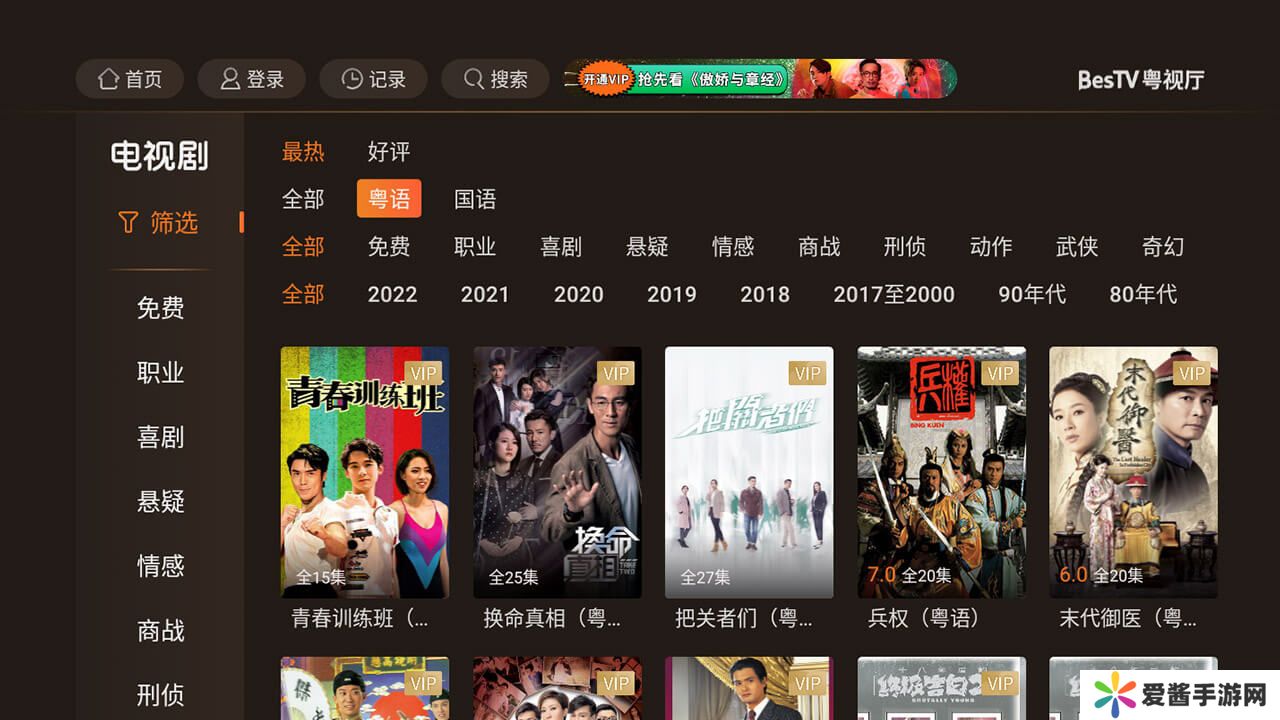Go to the 首页 home page
The height and width of the screenshot is (720, 1280).
(x=130, y=79)
